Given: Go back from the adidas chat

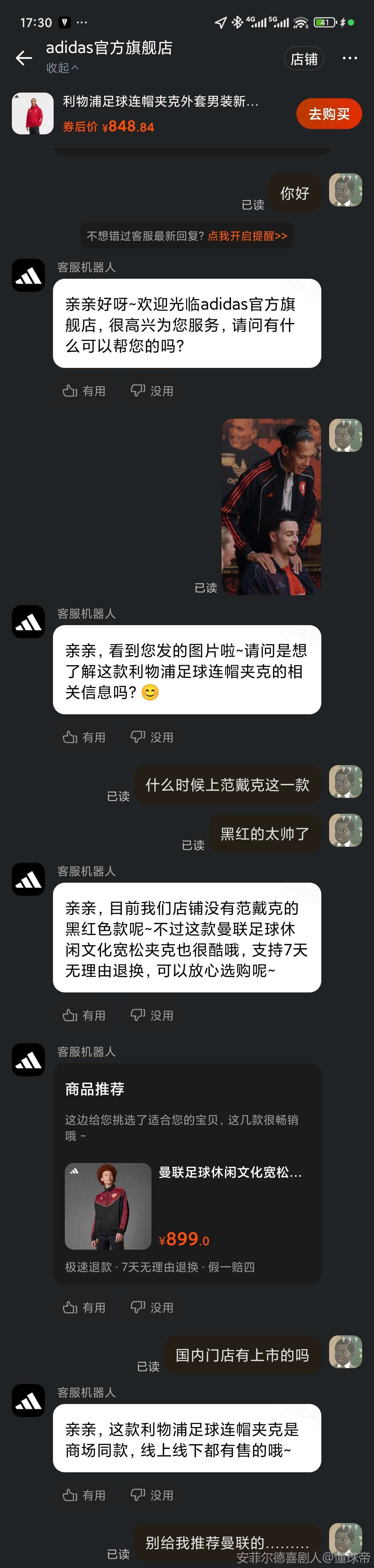Looking at the screenshot, I should (24, 58).
